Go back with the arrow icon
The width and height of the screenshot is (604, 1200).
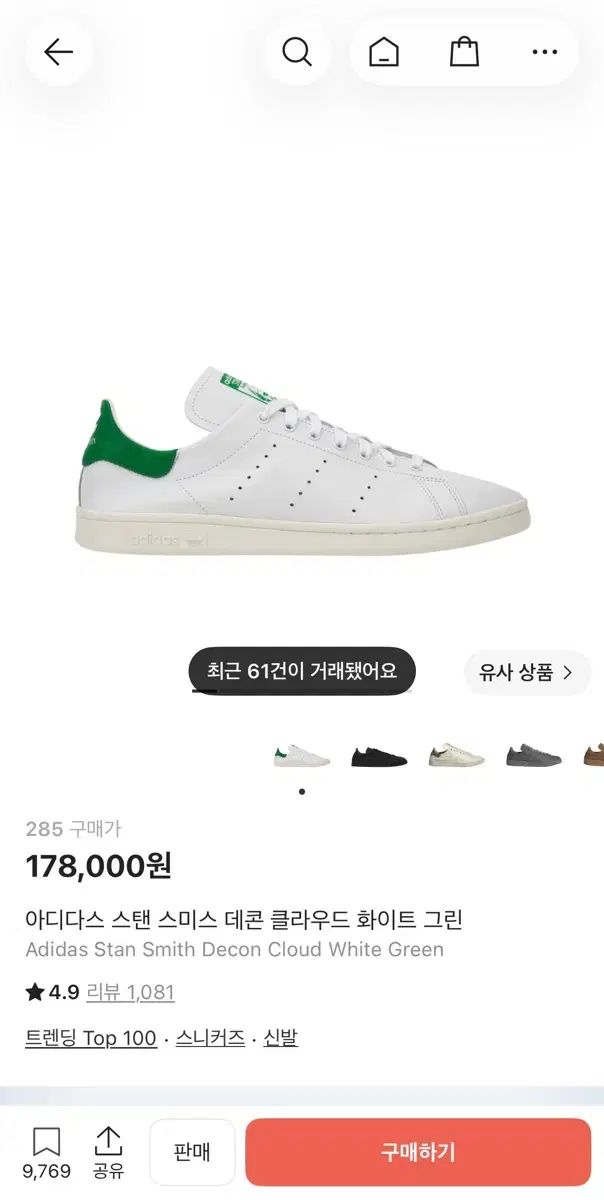pos(59,52)
